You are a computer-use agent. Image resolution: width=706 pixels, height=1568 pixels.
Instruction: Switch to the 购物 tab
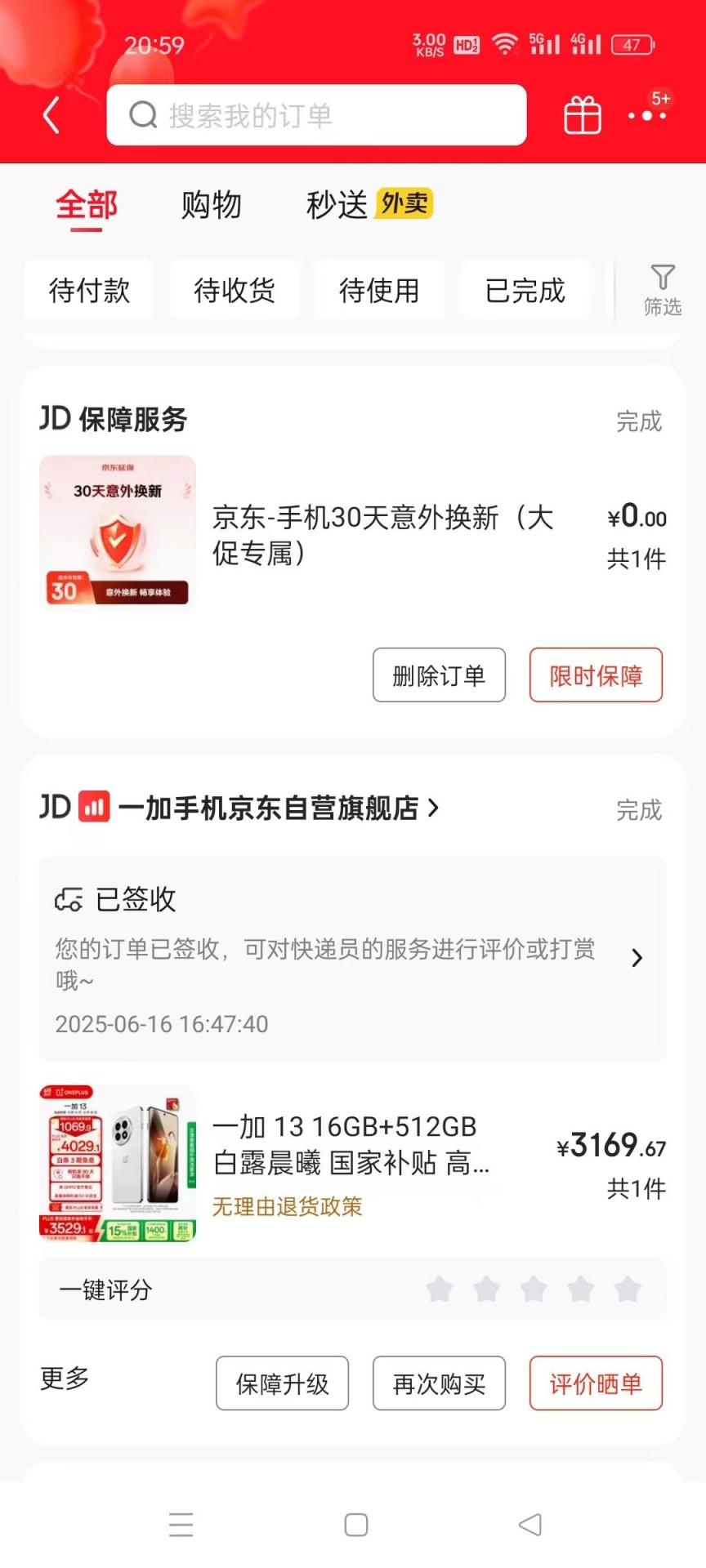tap(211, 205)
